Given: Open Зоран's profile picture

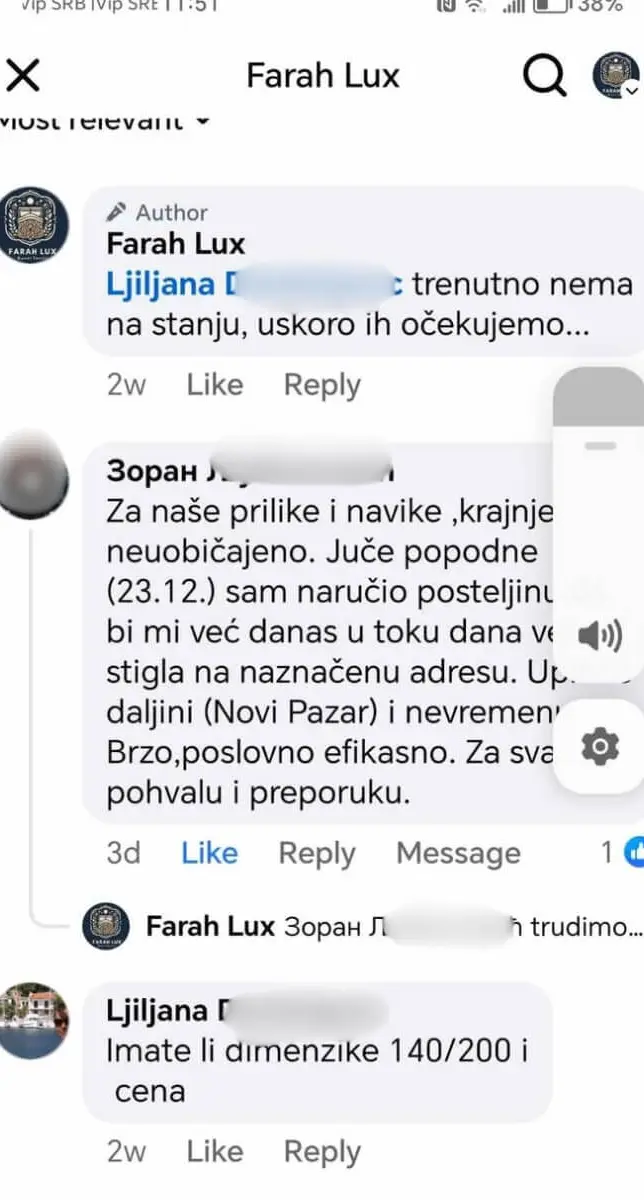Looking at the screenshot, I should click(x=35, y=475).
